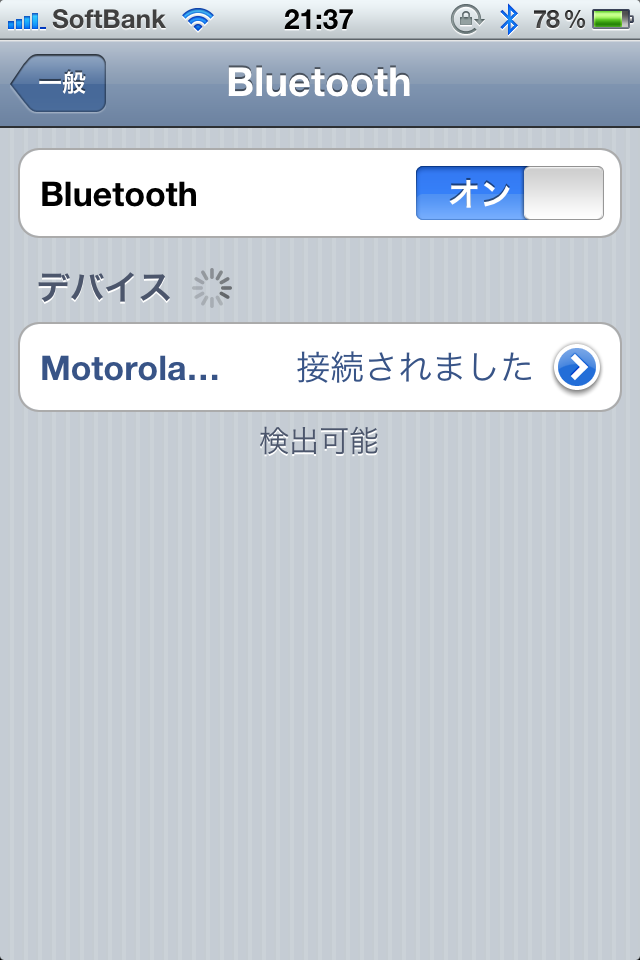This screenshot has height=960, width=640.
Task: Select the connected Motorola device row
Action: (x=280, y=368)
